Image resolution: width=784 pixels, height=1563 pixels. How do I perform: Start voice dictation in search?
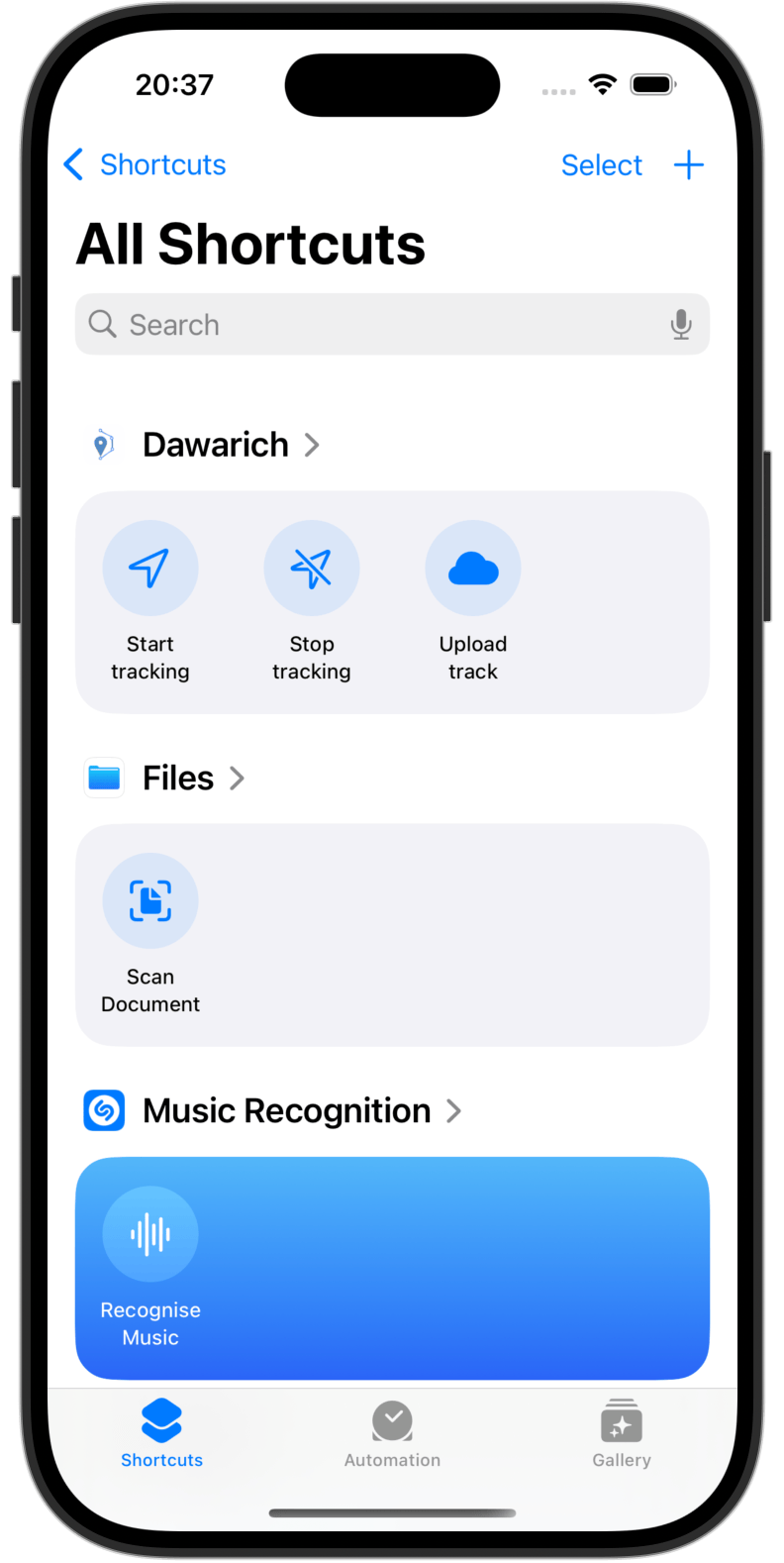point(681,325)
